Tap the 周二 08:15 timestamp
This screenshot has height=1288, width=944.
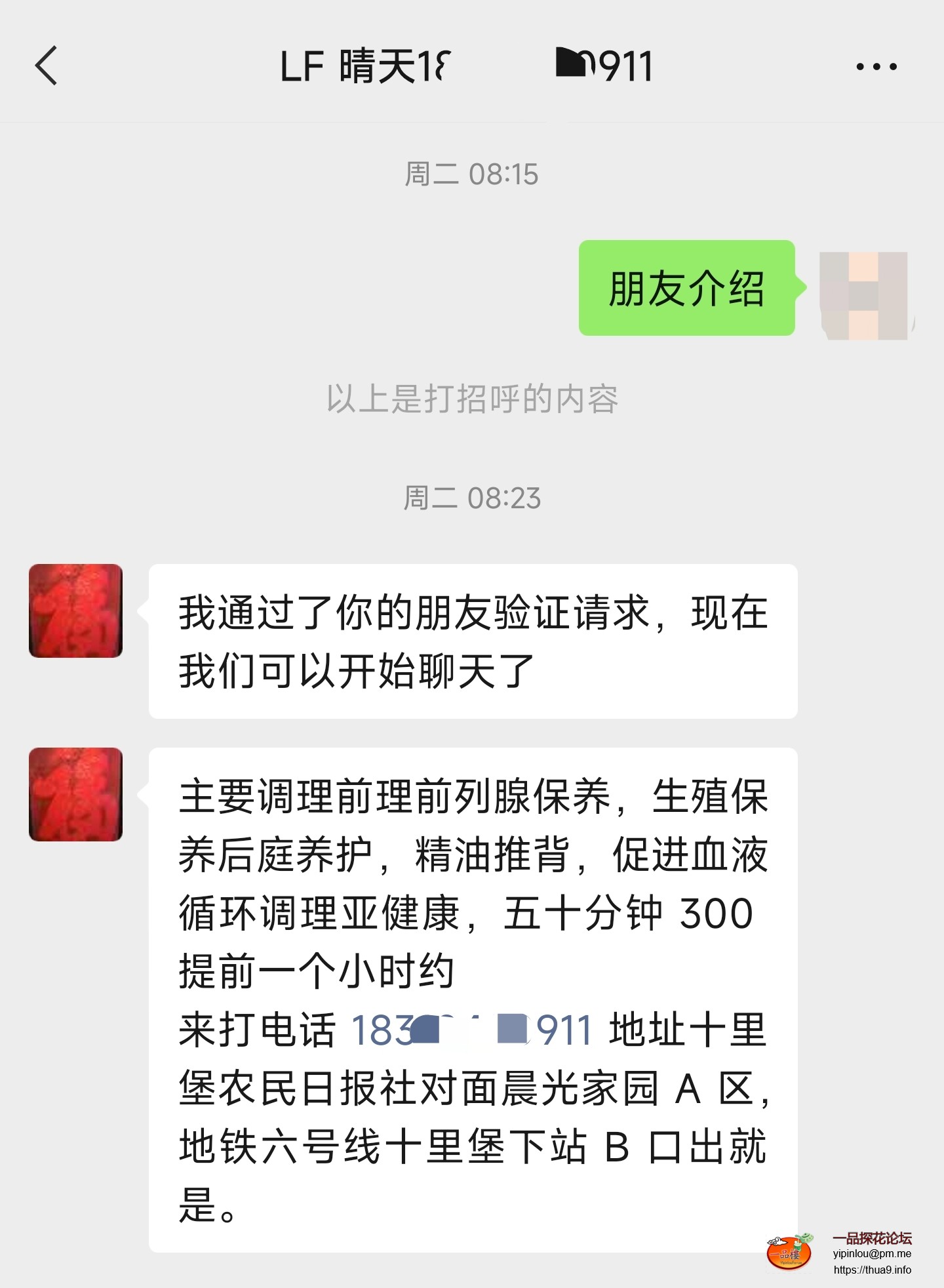(x=471, y=174)
